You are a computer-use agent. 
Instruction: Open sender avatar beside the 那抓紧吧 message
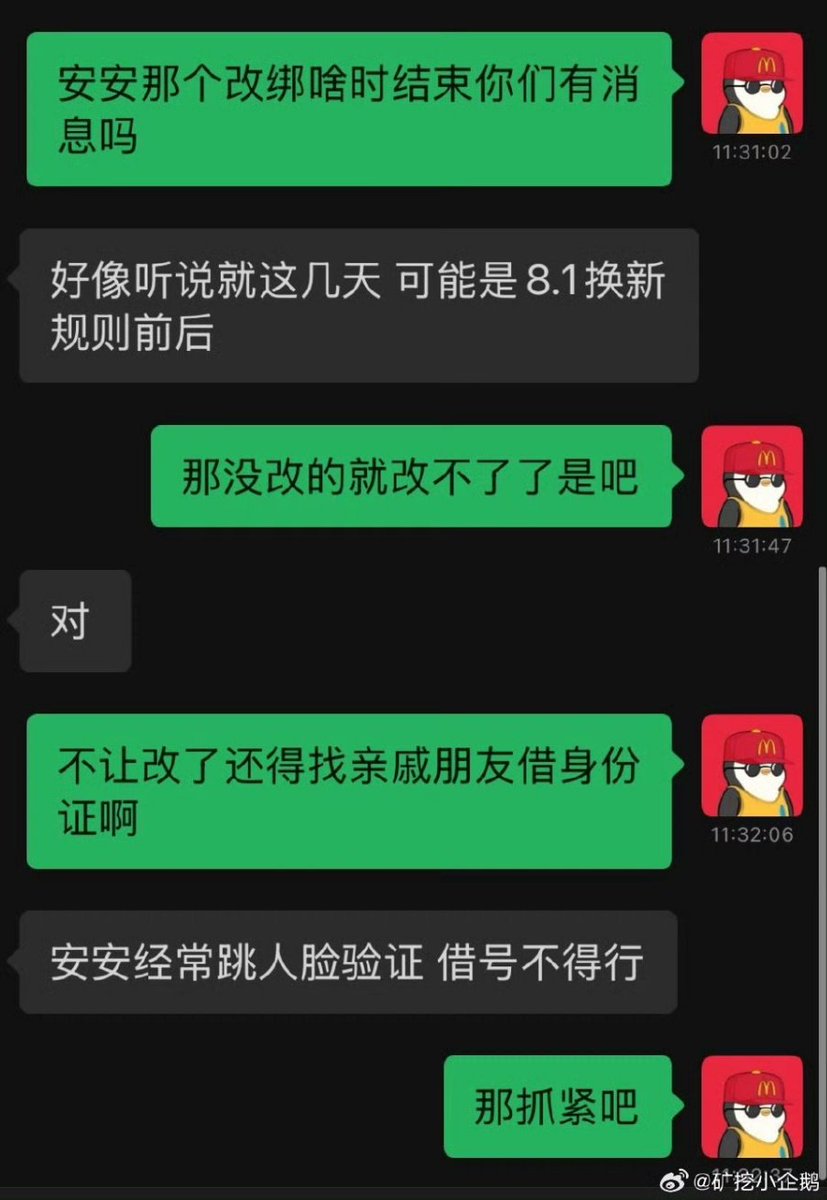pyautogui.click(x=752, y=1105)
